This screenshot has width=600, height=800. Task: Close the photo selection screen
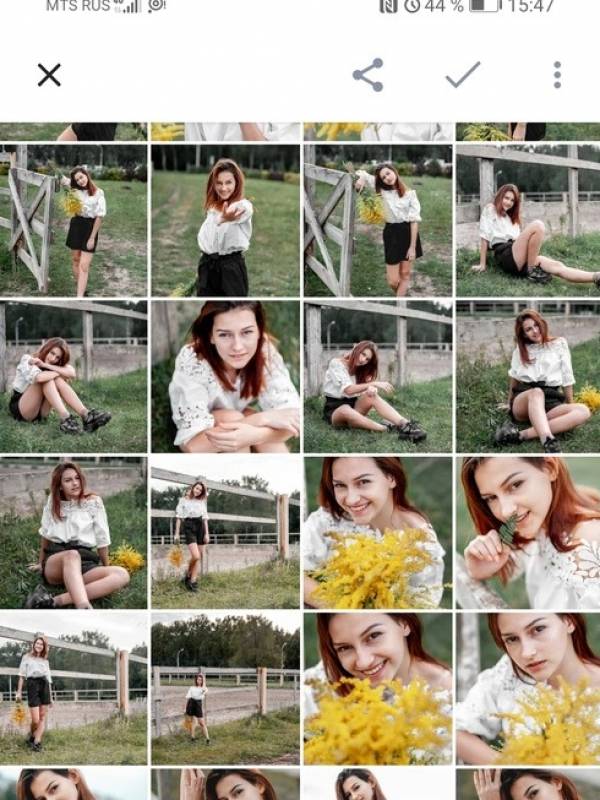click(x=49, y=75)
